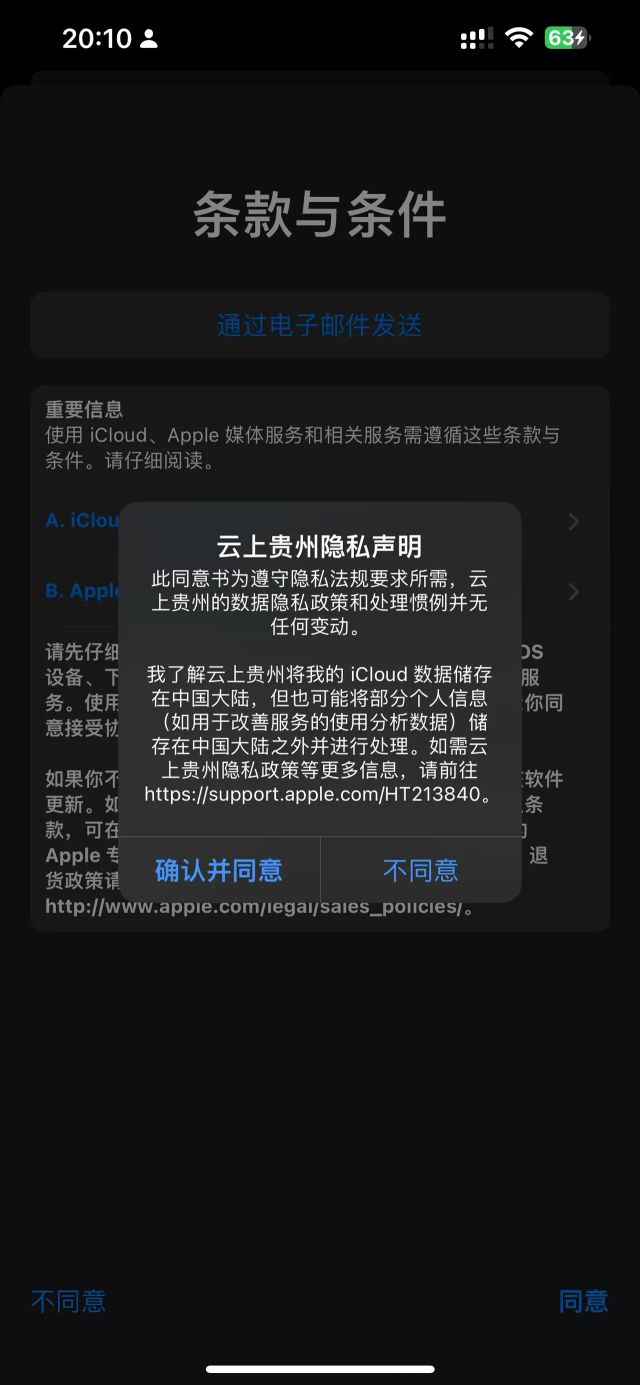Choose 不同意 in the privacy dialog
Image resolution: width=640 pixels, height=1385 pixels.
420,870
